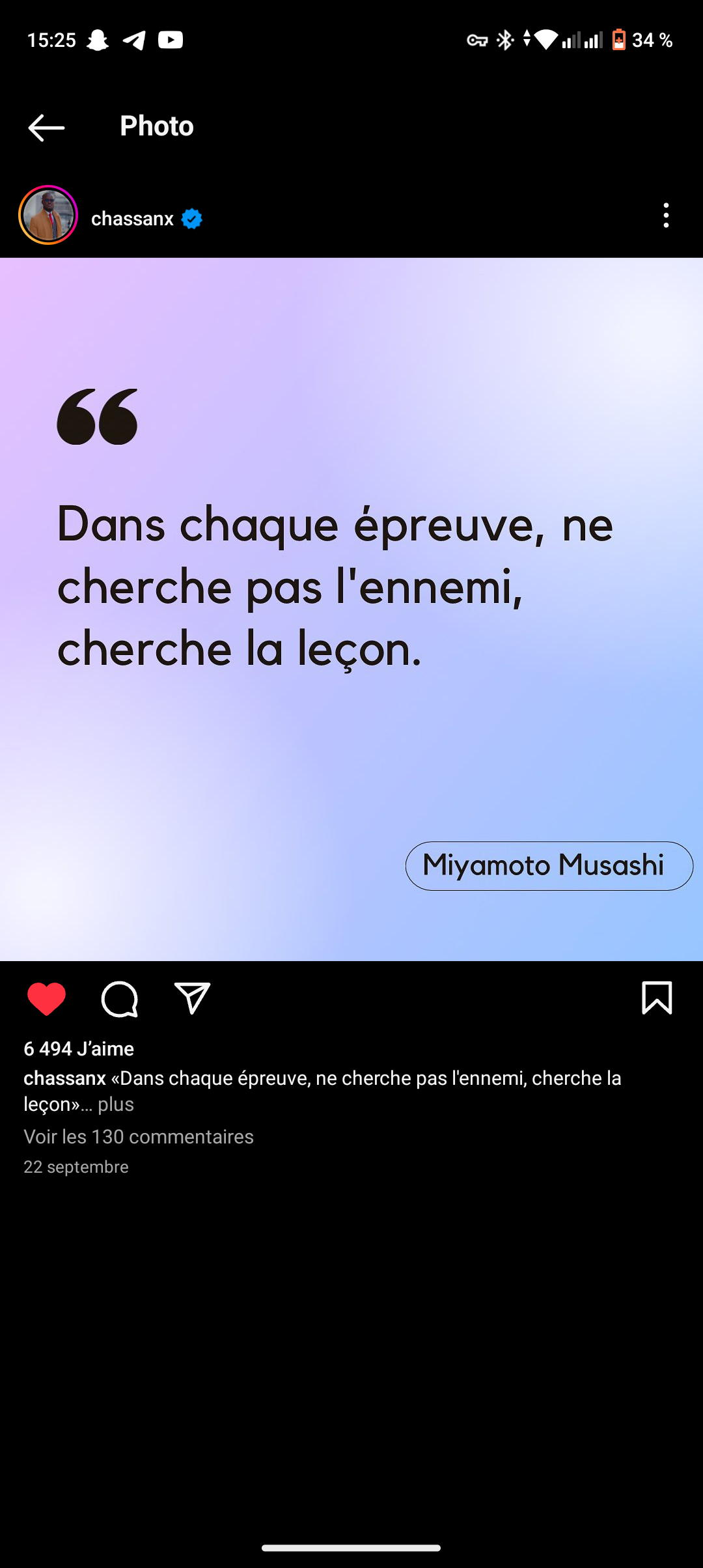Open the comment bubble icon

click(x=120, y=999)
